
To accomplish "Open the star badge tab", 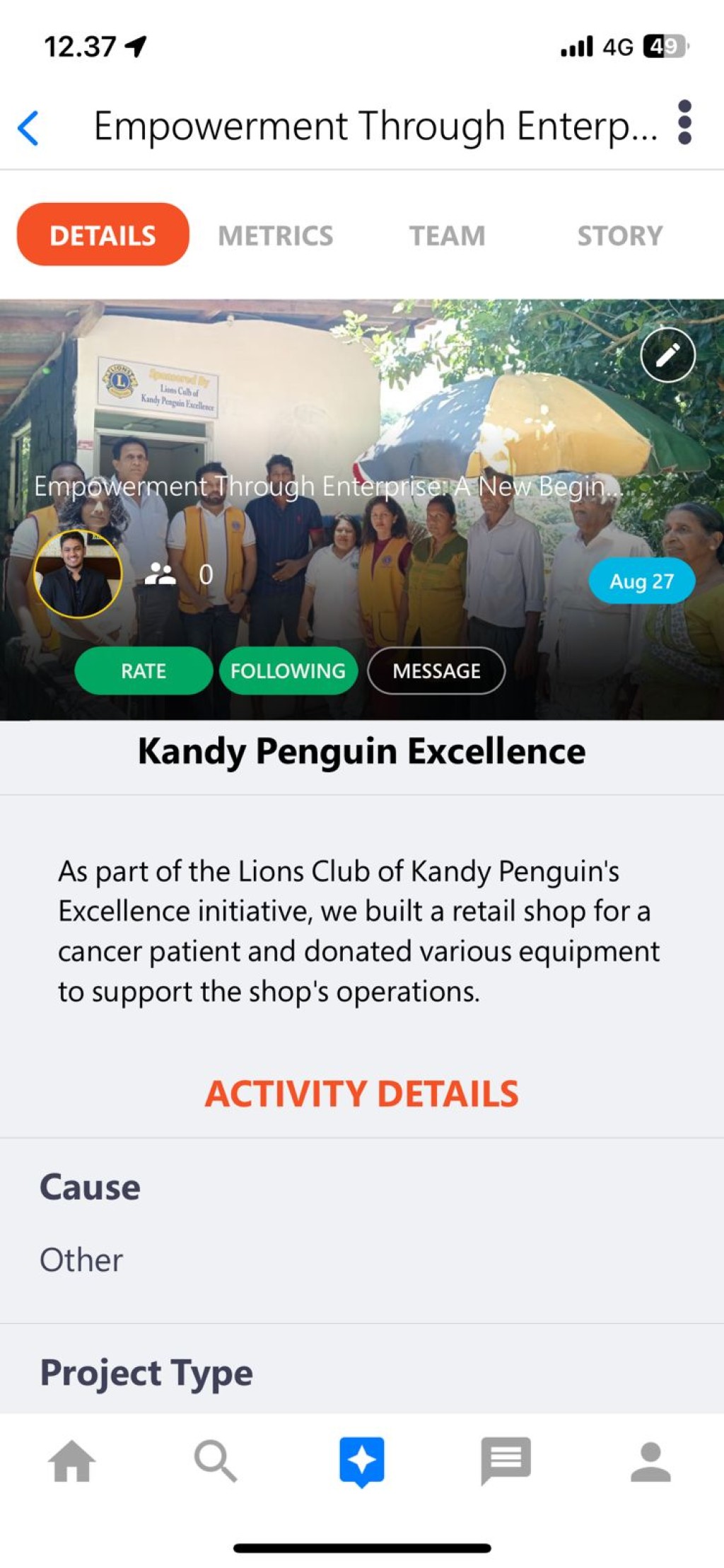I will pyautogui.click(x=362, y=1462).
